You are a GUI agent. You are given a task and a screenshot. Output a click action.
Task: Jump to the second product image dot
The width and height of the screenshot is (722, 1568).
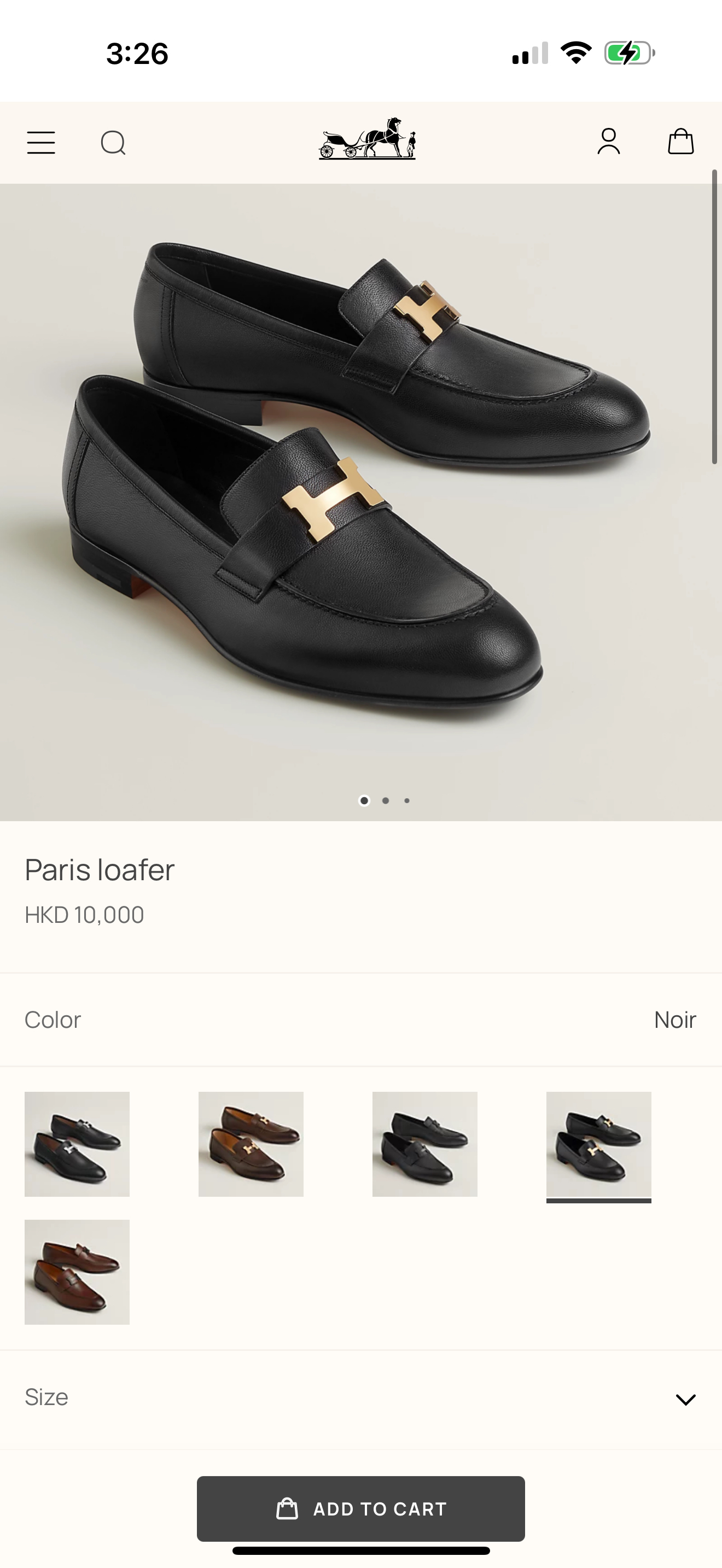[386, 800]
